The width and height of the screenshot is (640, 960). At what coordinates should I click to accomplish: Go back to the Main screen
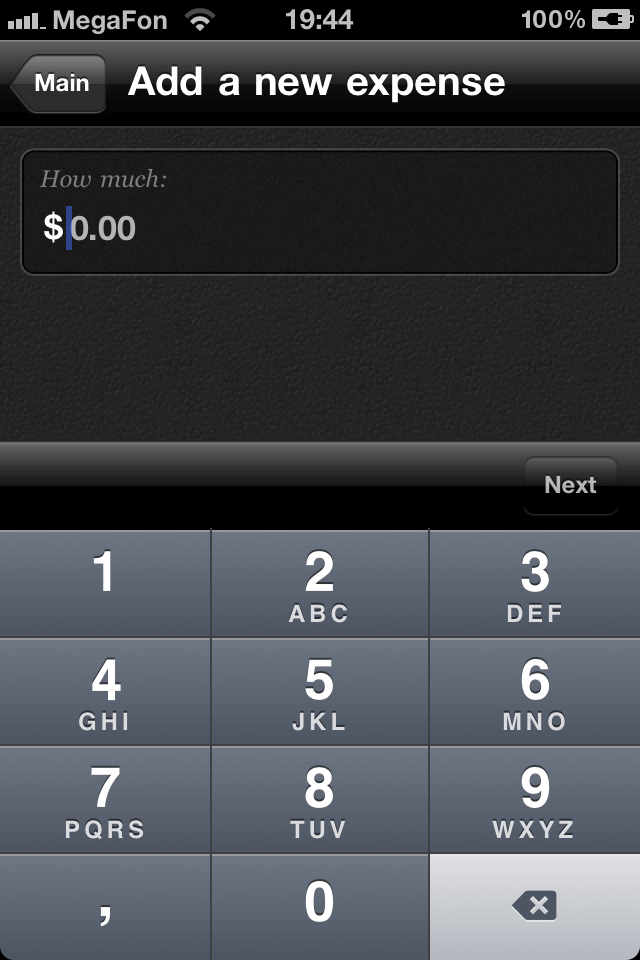coord(60,84)
